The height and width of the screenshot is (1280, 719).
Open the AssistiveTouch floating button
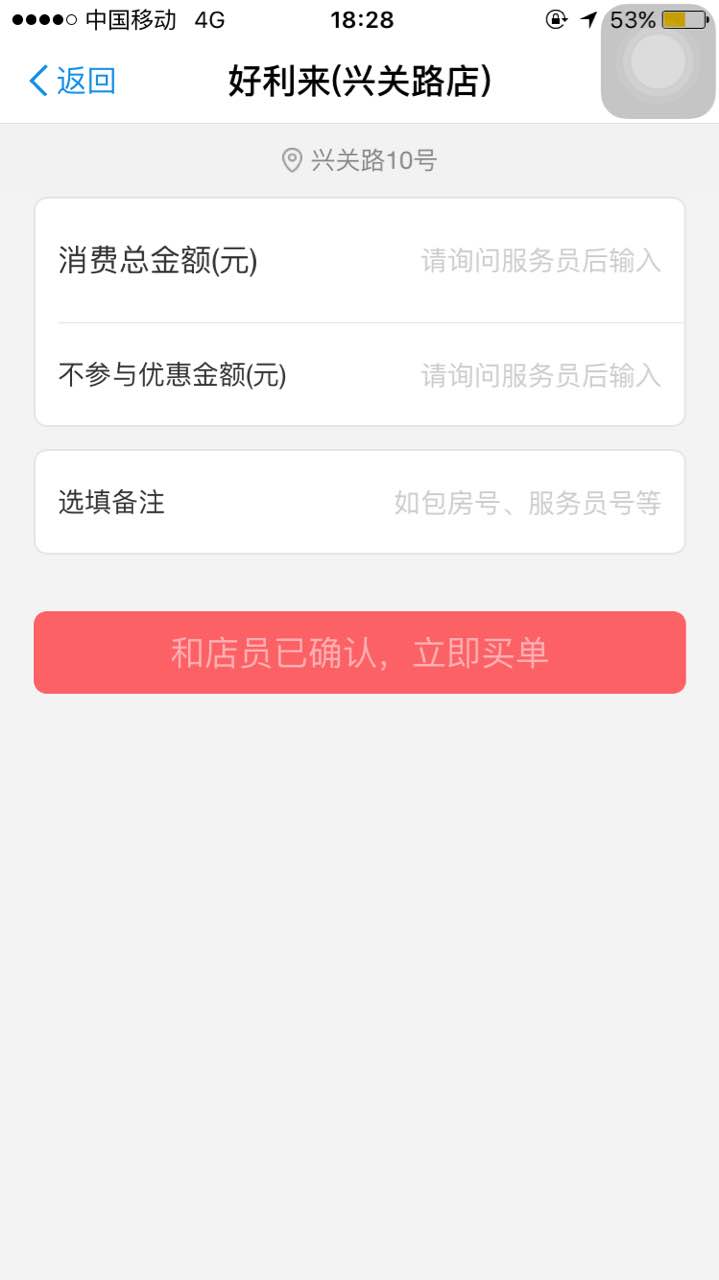(658, 62)
